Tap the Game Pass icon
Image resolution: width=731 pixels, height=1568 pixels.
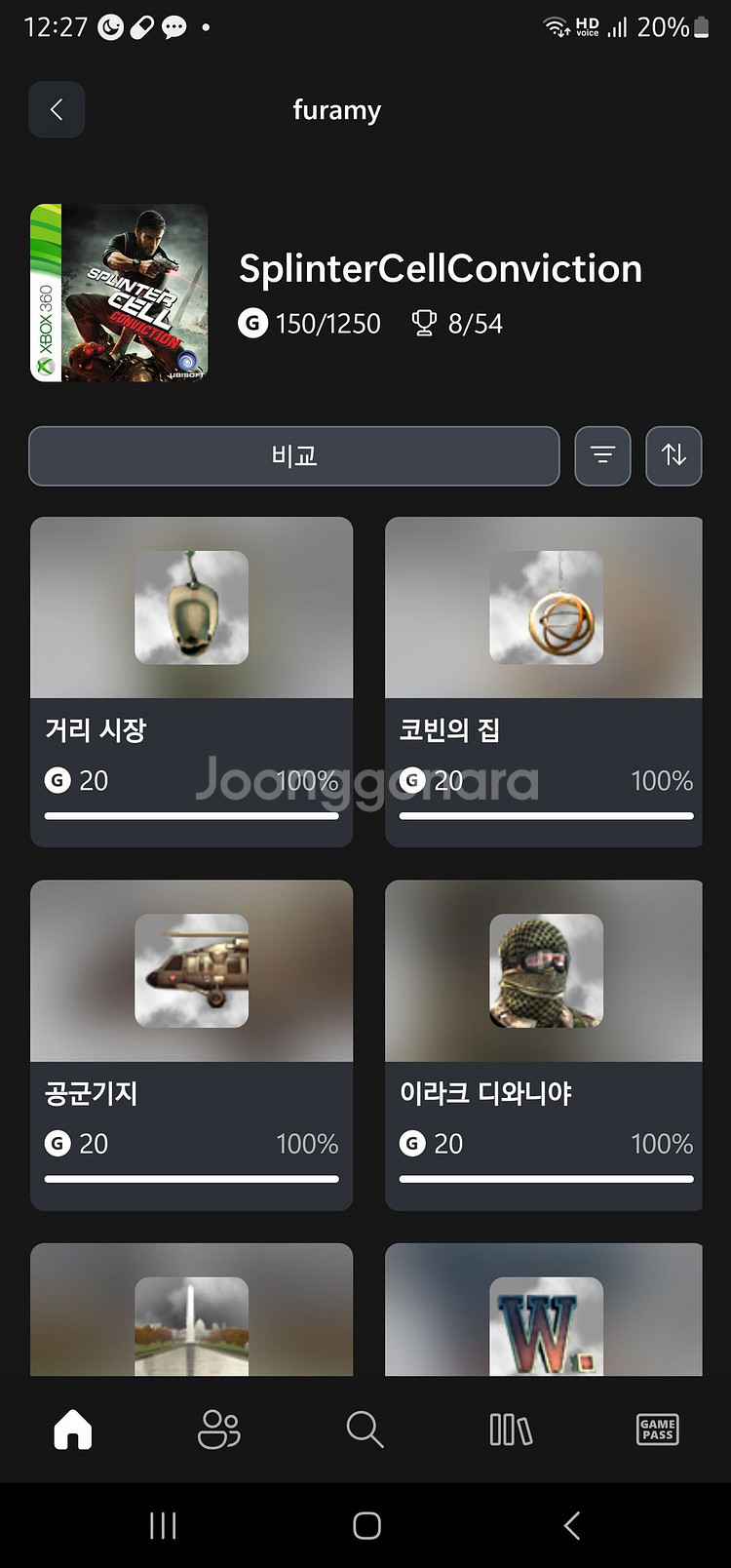click(x=656, y=1430)
